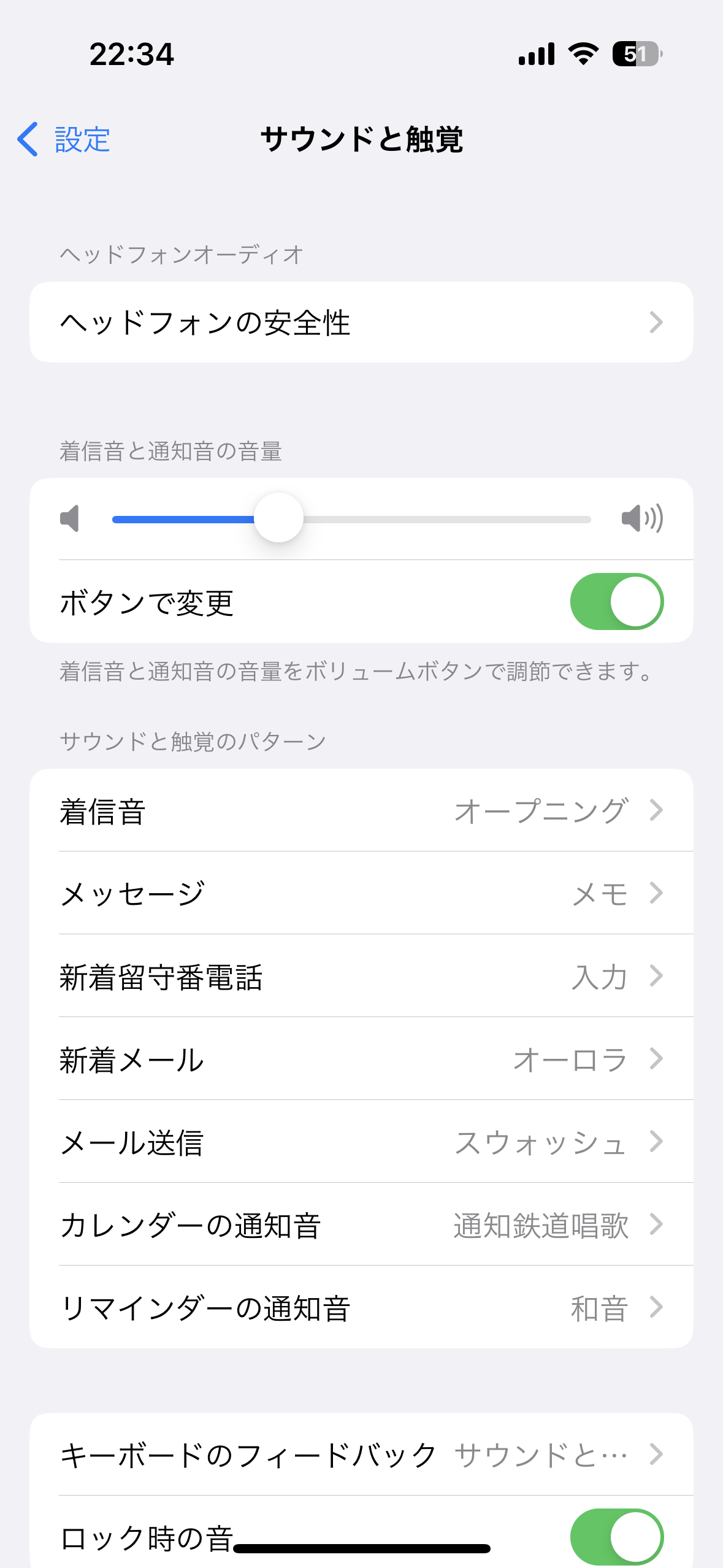The height and width of the screenshot is (1568, 723).
Task: Open 新着留守番電話 sound settings
Action: tap(361, 976)
